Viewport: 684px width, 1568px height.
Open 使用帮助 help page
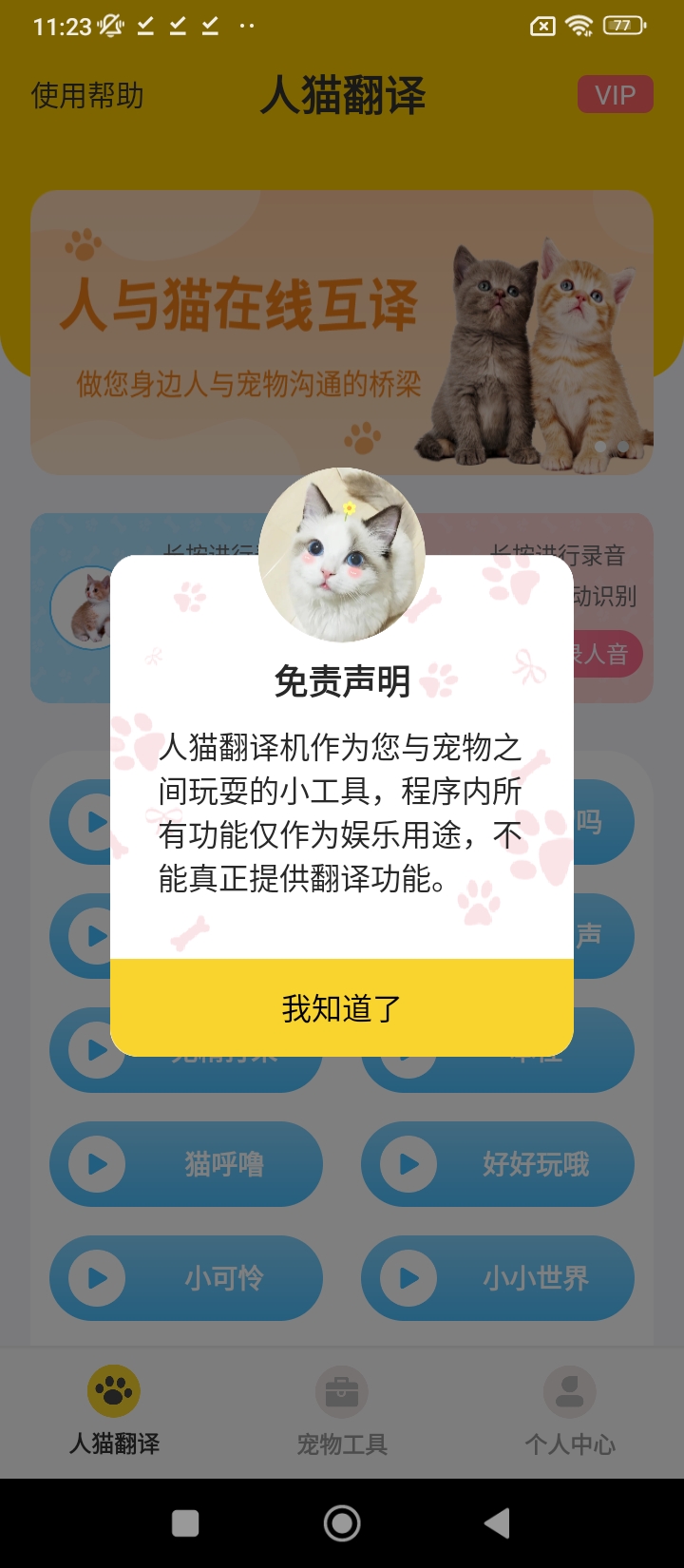click(87, 96)
